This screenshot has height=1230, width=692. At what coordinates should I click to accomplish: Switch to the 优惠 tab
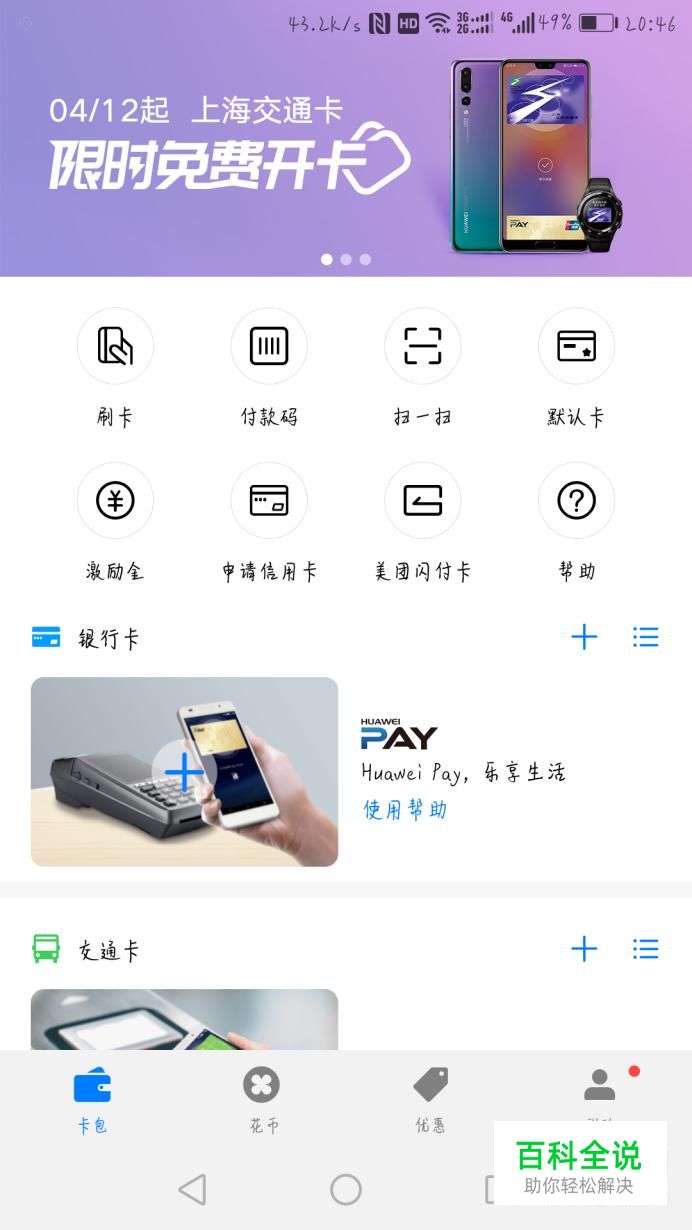click(x=431, y=1099)
